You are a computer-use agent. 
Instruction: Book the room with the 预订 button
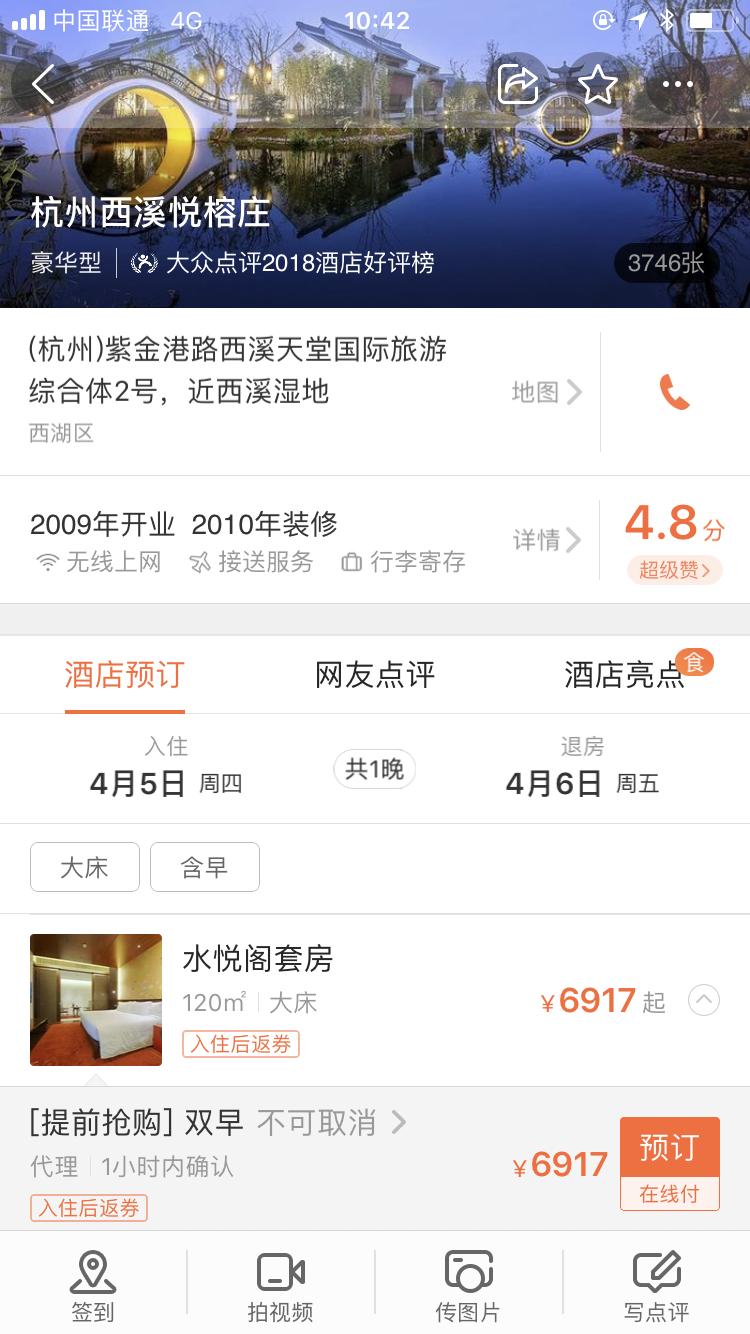[x=670, y=1147]
